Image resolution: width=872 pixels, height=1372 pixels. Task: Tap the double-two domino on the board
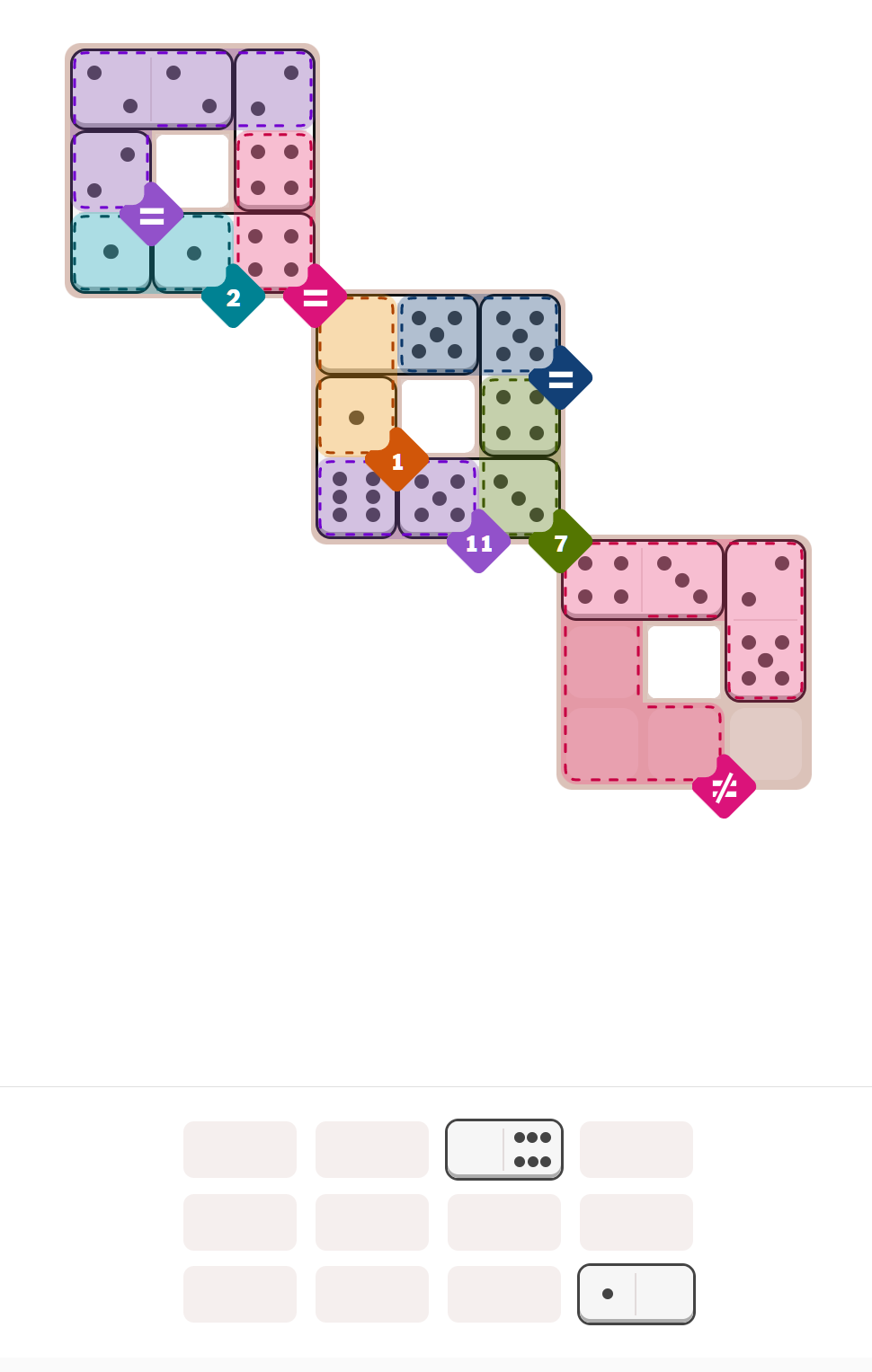tap(152, 89)
